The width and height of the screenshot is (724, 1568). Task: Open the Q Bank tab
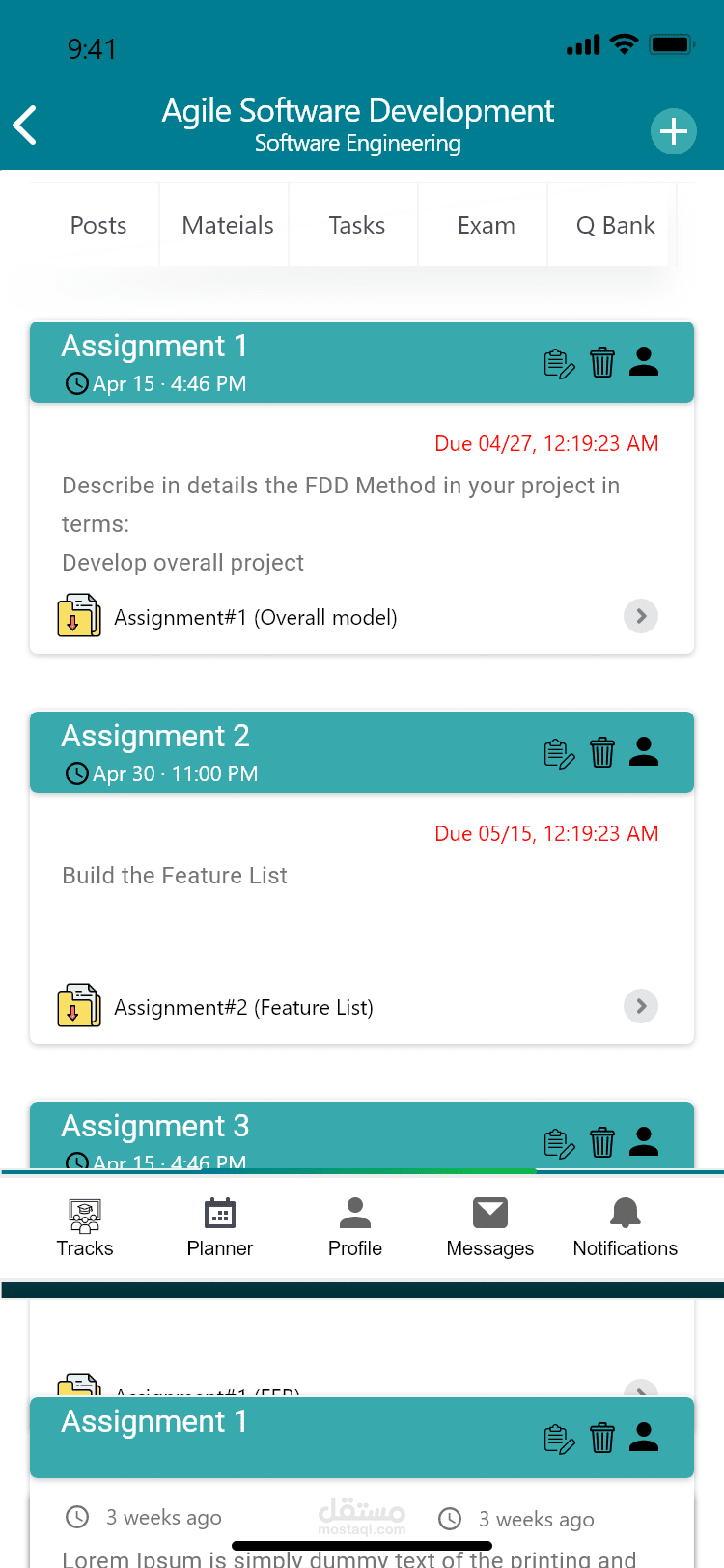pyautogui.click(x=615, y=226)
